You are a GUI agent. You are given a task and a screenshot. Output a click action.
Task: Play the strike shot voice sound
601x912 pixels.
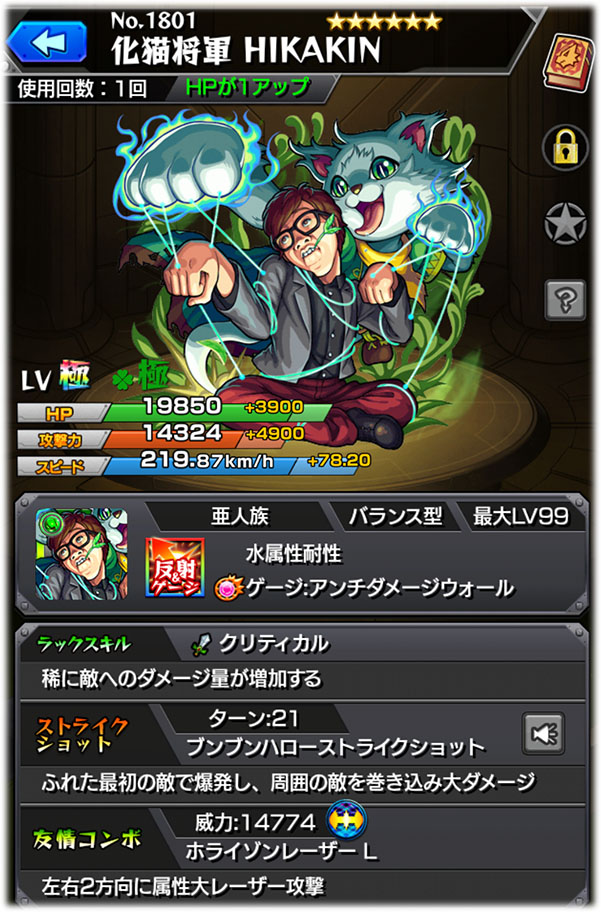click(x=543, y=733)
